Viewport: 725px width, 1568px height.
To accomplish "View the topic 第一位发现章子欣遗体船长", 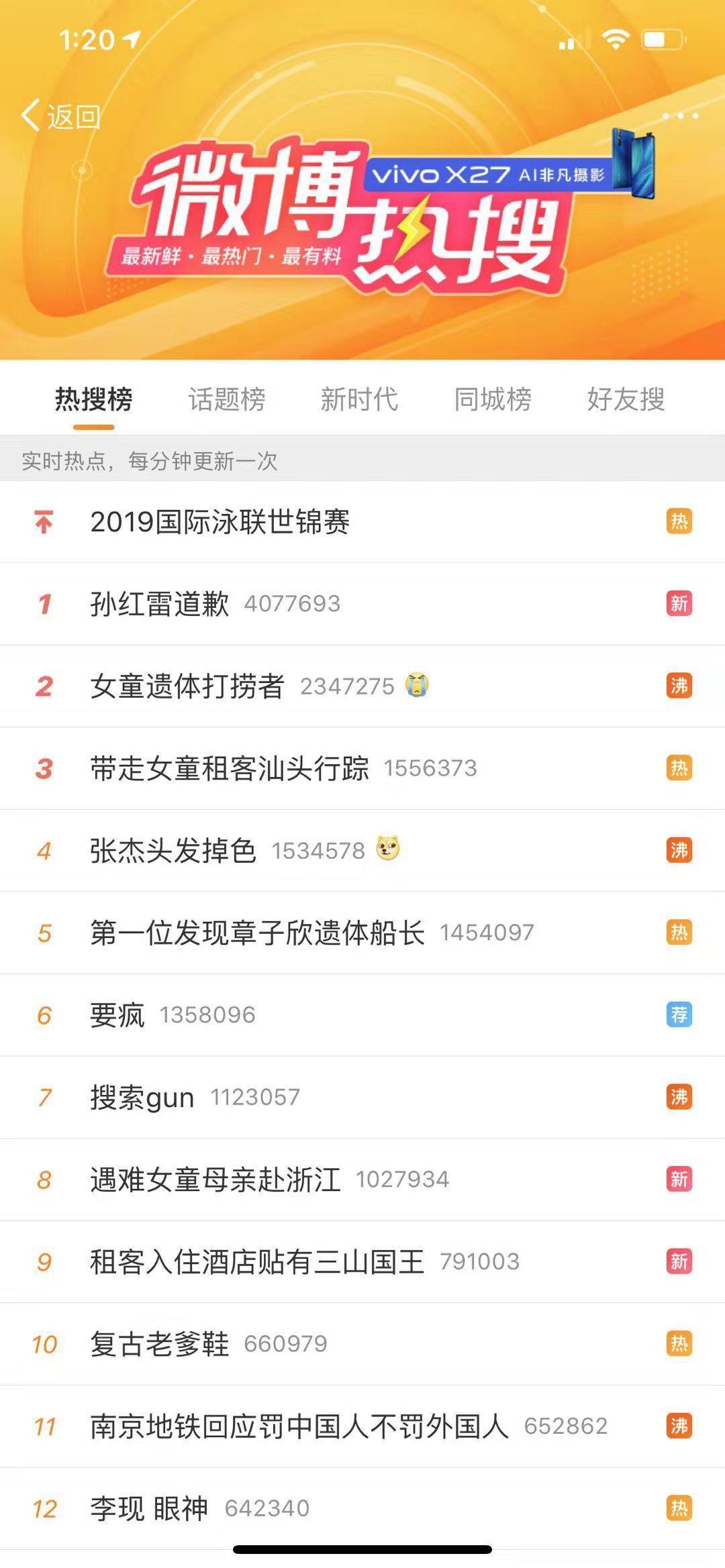I will [x=257, y=933].
